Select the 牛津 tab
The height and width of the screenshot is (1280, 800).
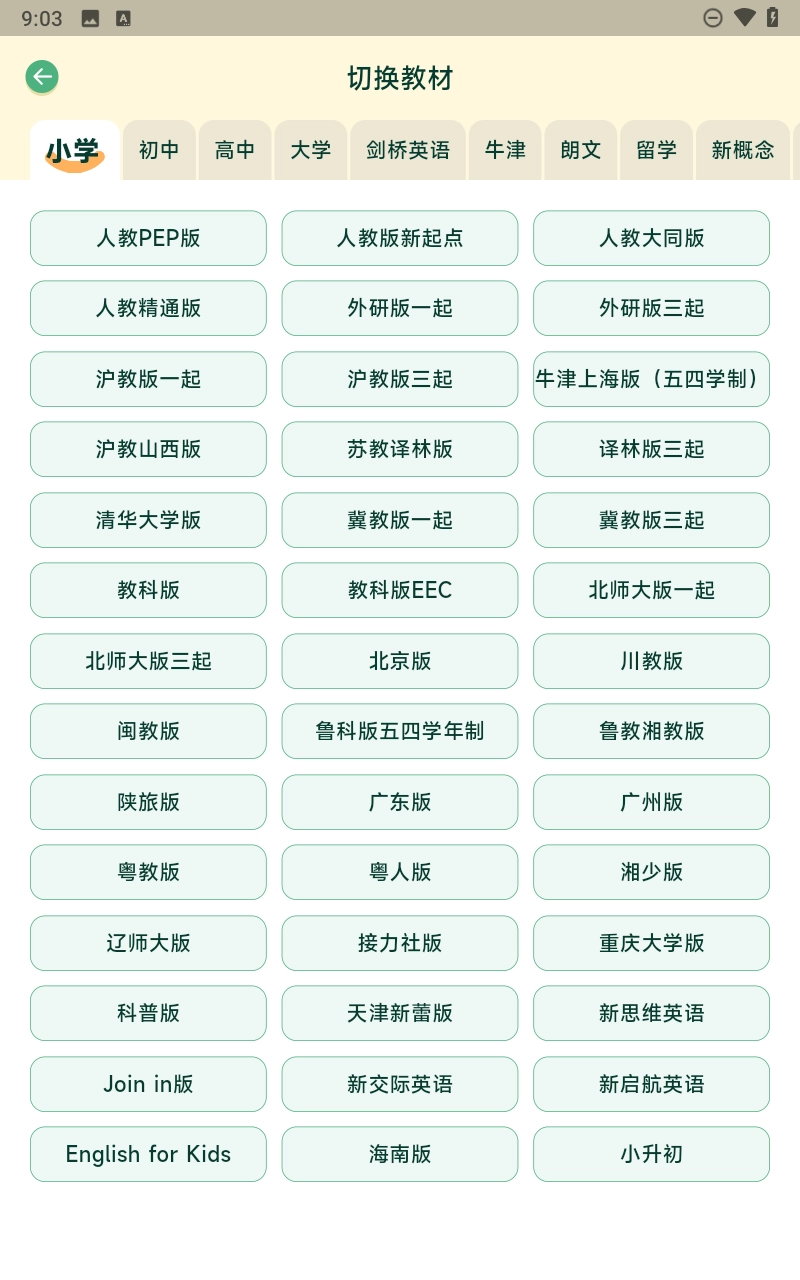(x=505, y=150)
